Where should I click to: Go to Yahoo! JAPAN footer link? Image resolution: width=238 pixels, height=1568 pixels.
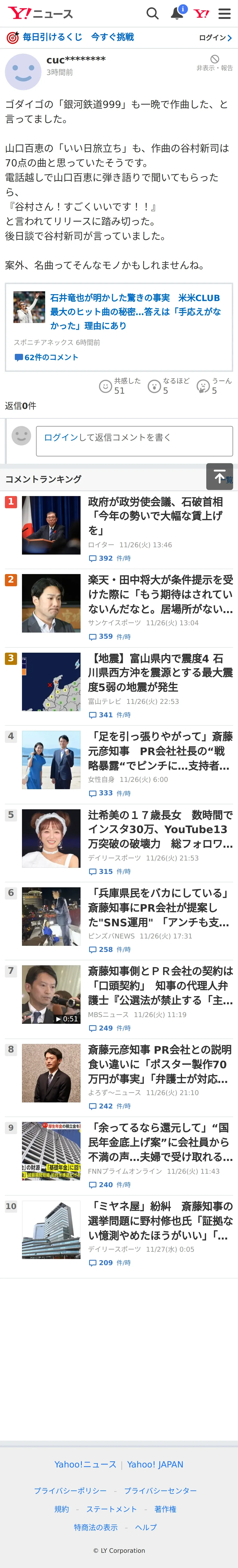click(x=155, y=1464)
